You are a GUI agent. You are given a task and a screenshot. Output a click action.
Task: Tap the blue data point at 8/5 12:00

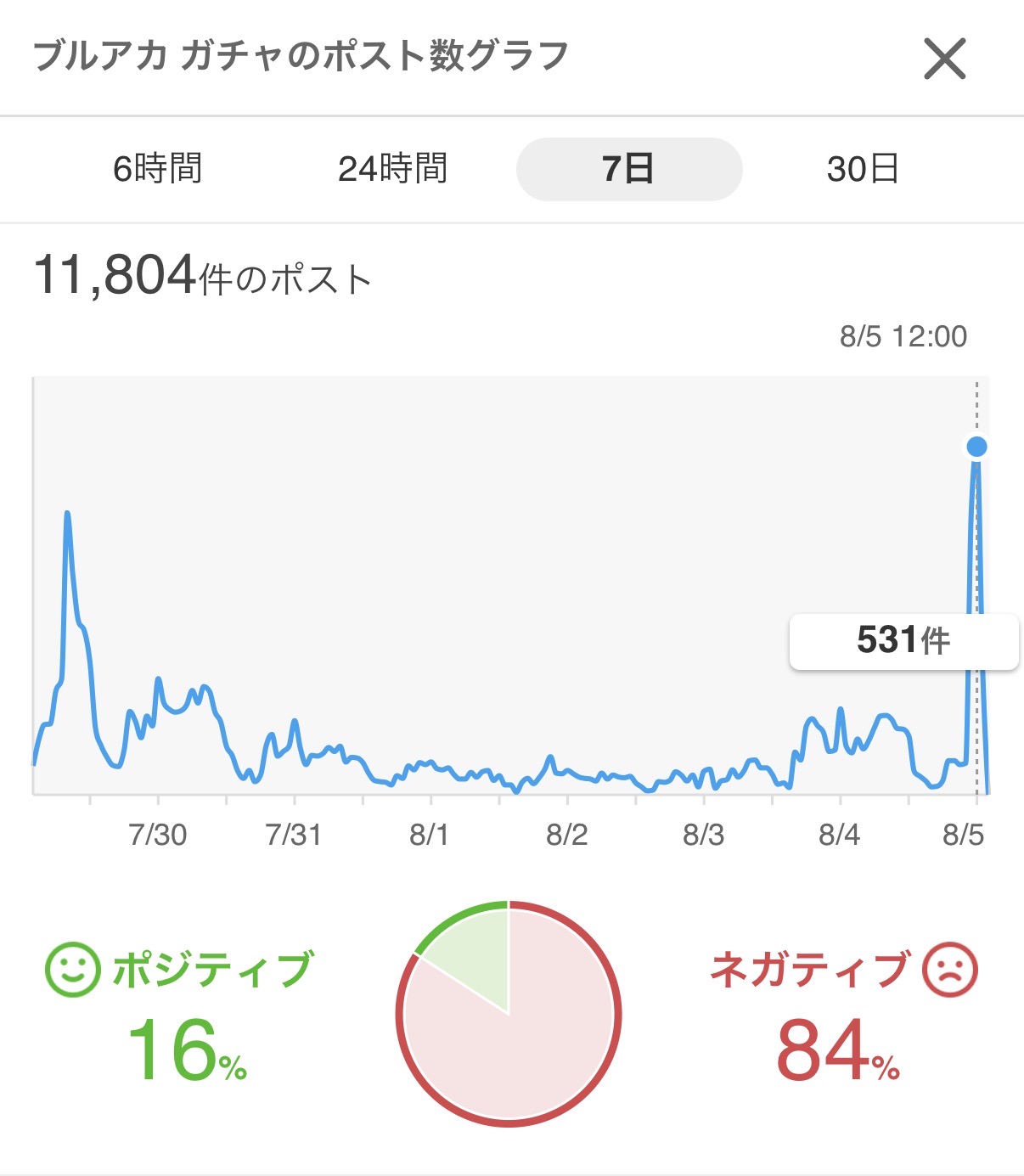point(977,447)
